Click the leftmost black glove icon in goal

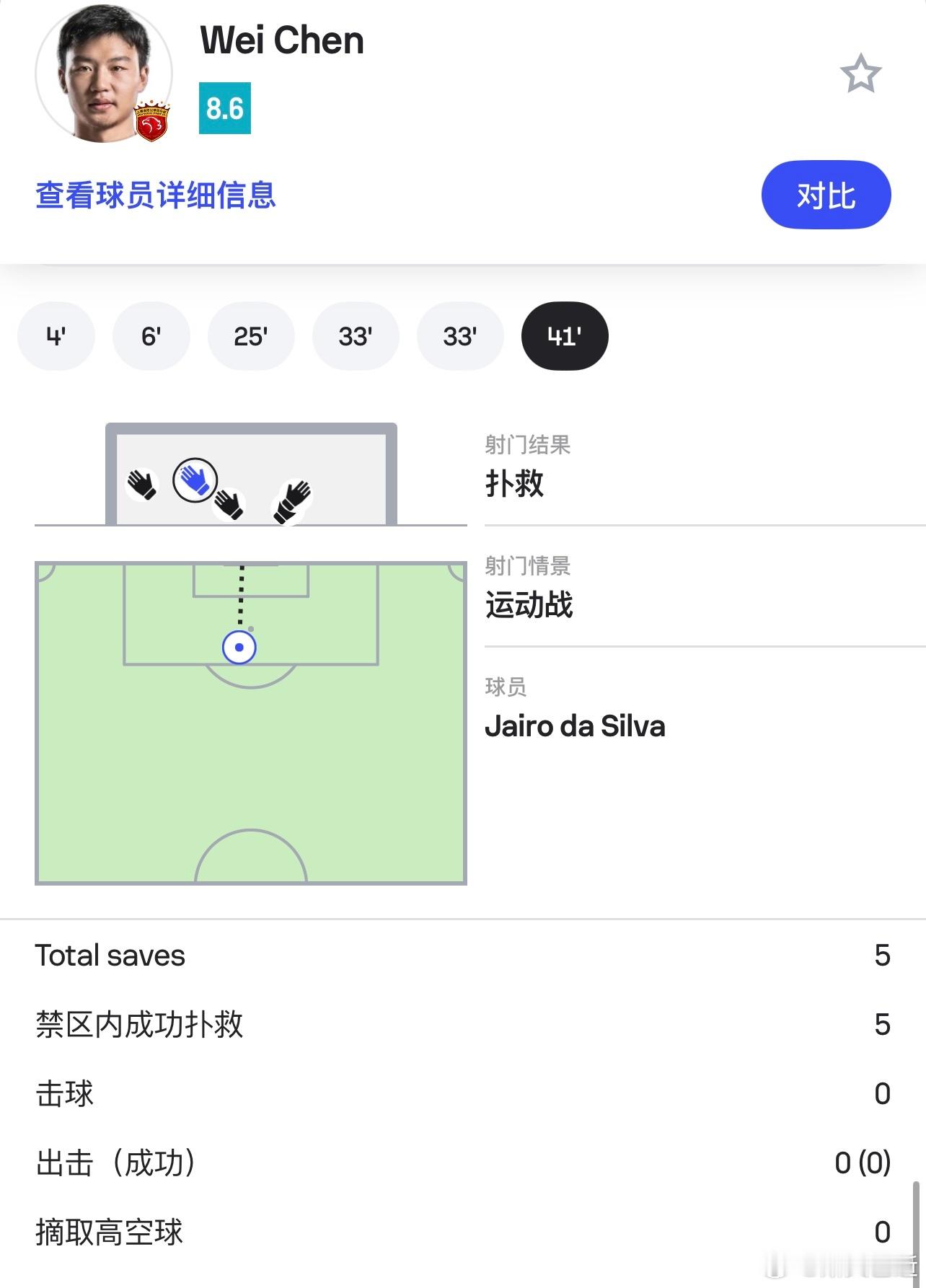click(x=141, y=485)
